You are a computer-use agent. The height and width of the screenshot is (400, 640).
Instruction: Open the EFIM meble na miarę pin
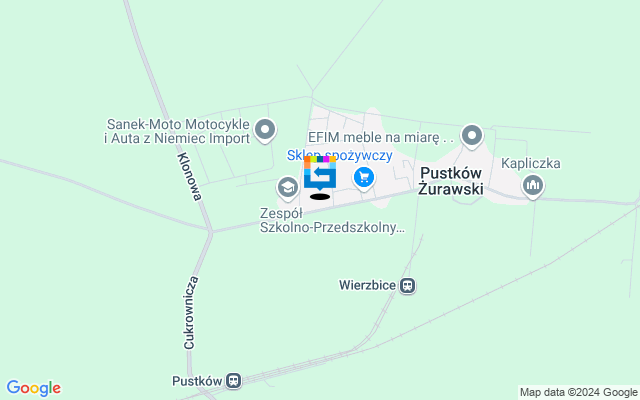[472, 136]
